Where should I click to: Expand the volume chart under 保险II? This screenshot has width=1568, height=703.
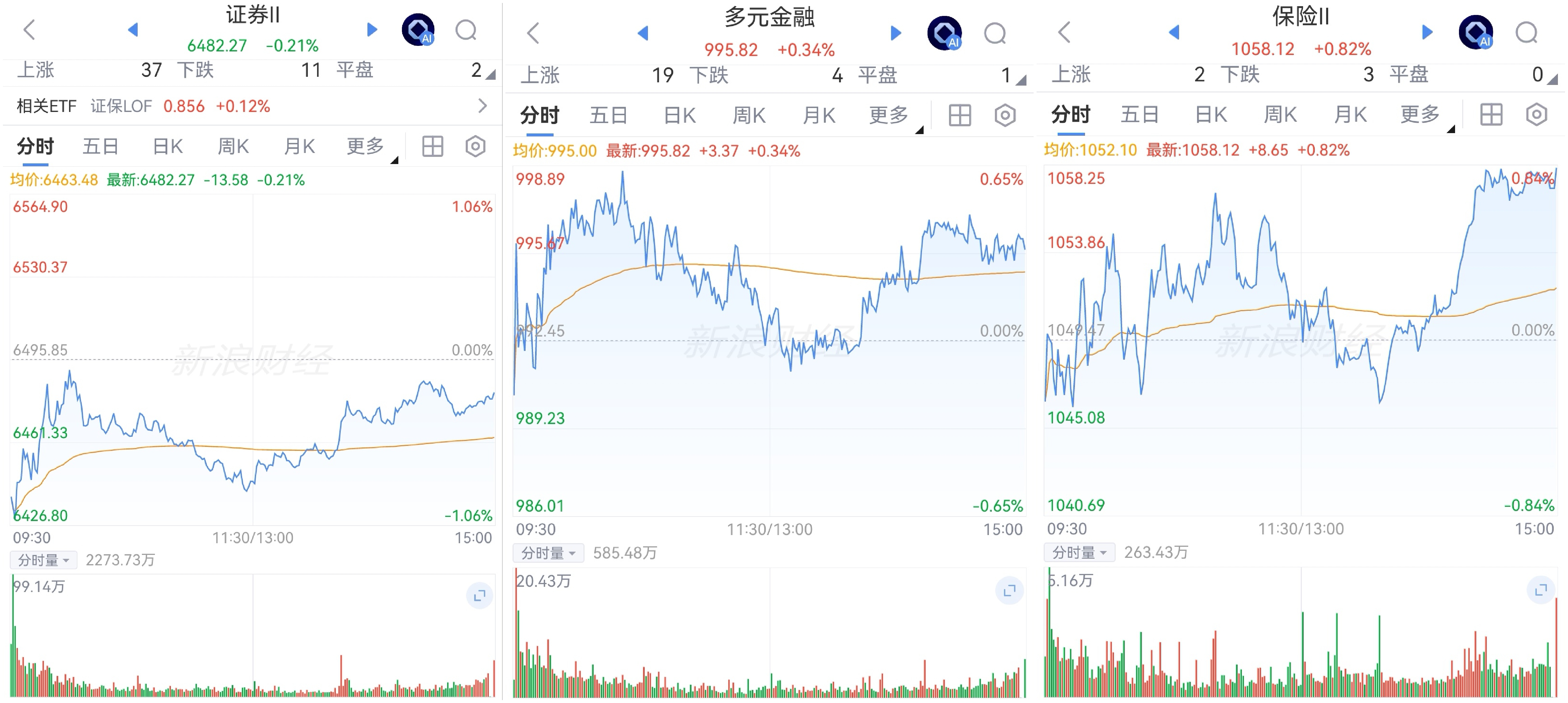tap(1541, 590)
